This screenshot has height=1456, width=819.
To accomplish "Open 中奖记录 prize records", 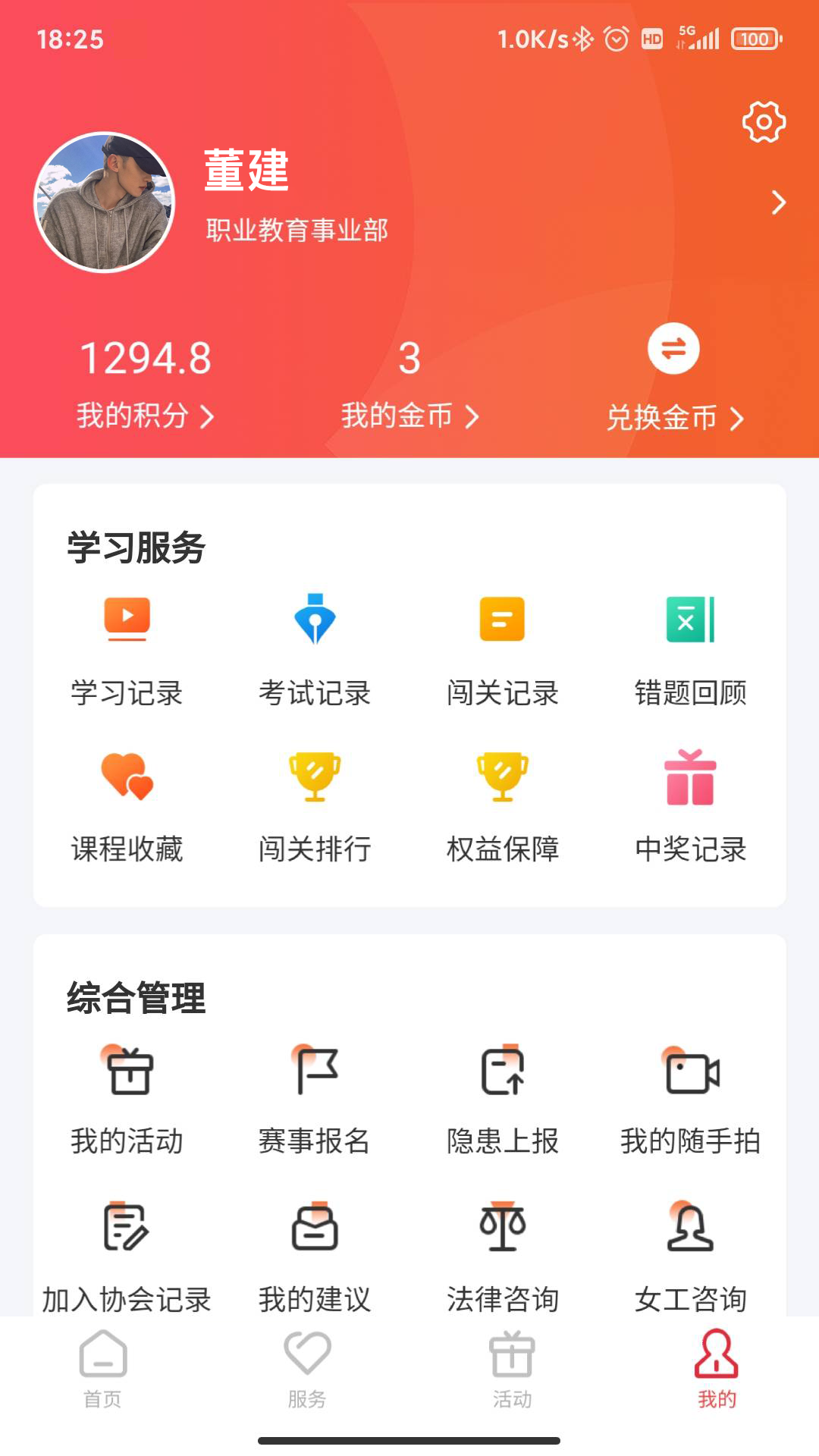I will tap(692, 804).
